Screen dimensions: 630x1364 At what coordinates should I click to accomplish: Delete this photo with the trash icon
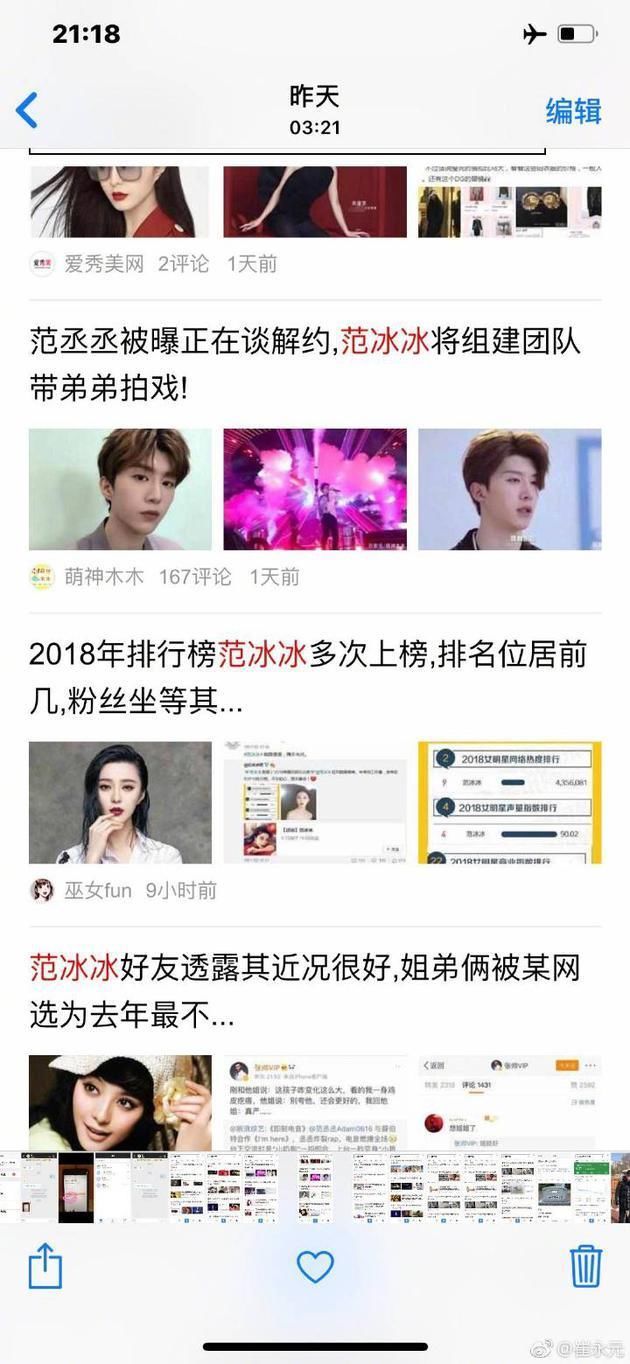[x=585, y=1266]
